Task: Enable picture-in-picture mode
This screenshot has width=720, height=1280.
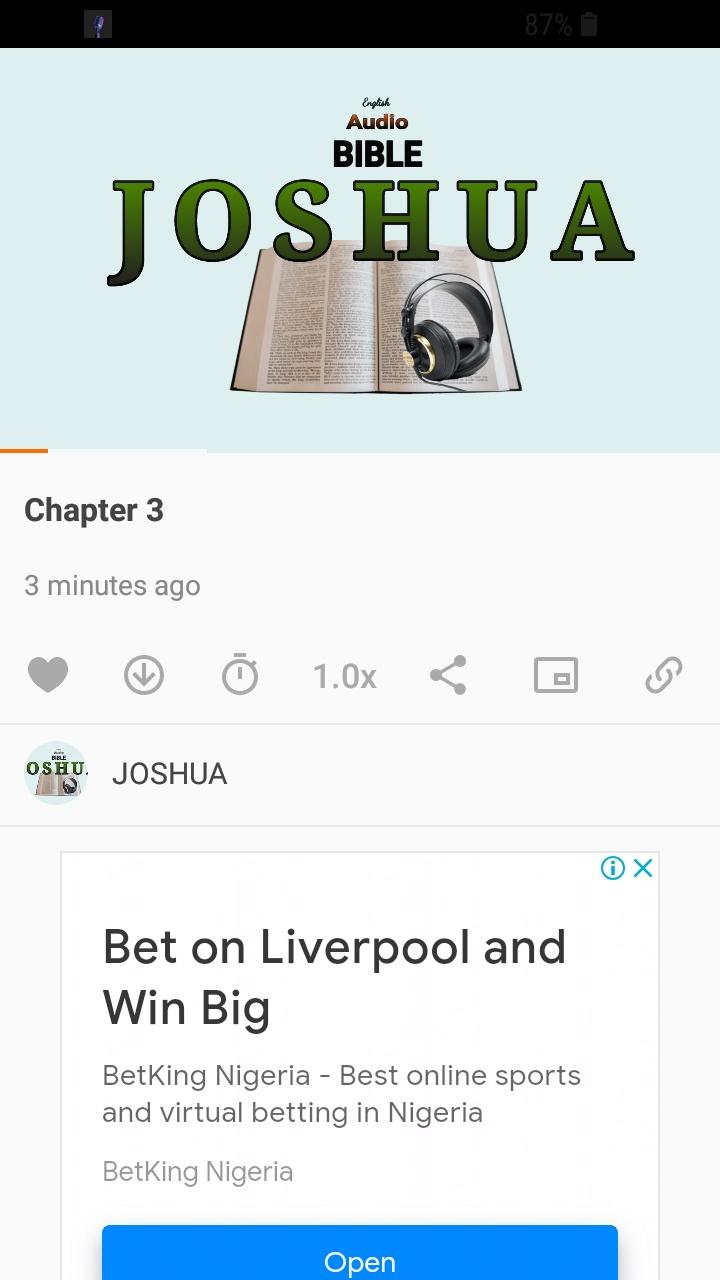Action: [x=556, y=676]
